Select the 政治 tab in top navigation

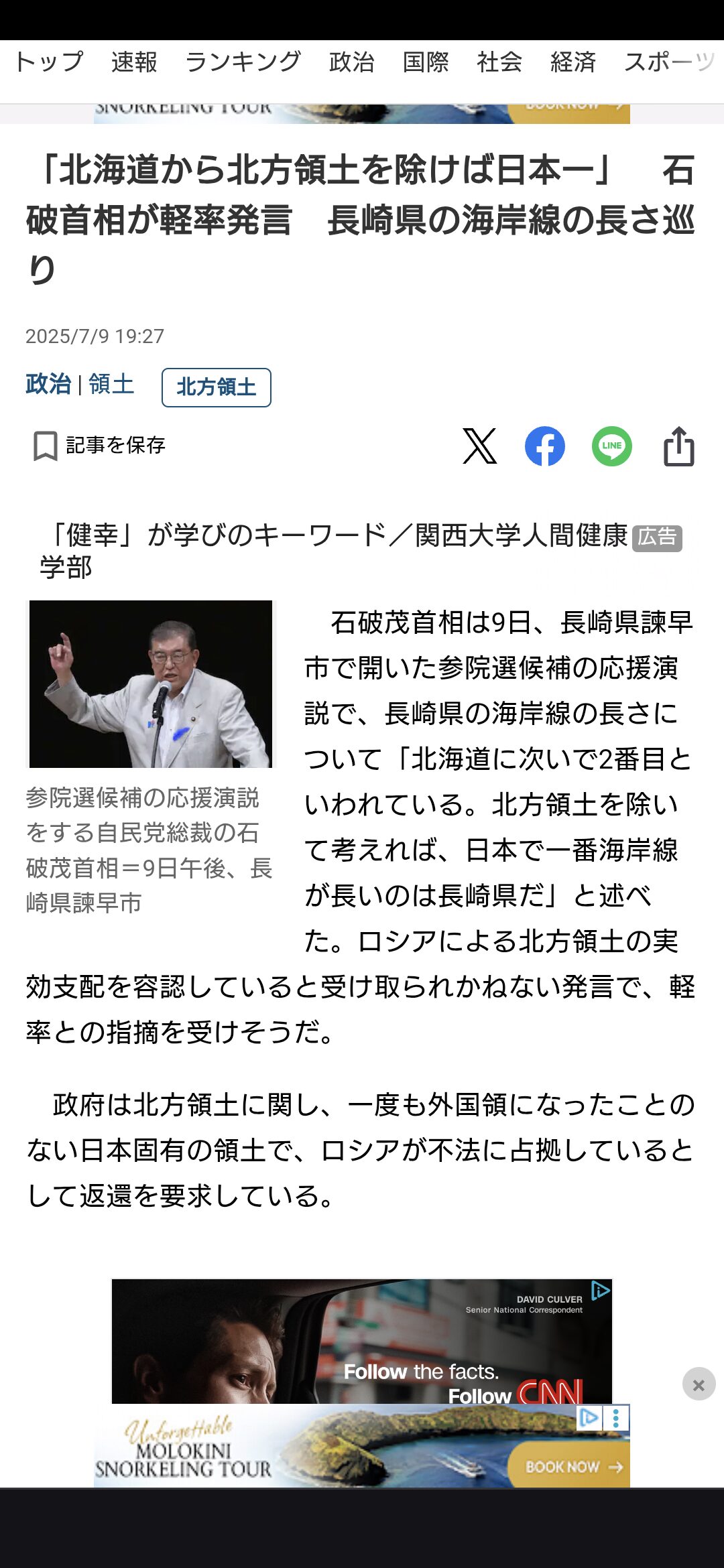click(x=352, y=62)
